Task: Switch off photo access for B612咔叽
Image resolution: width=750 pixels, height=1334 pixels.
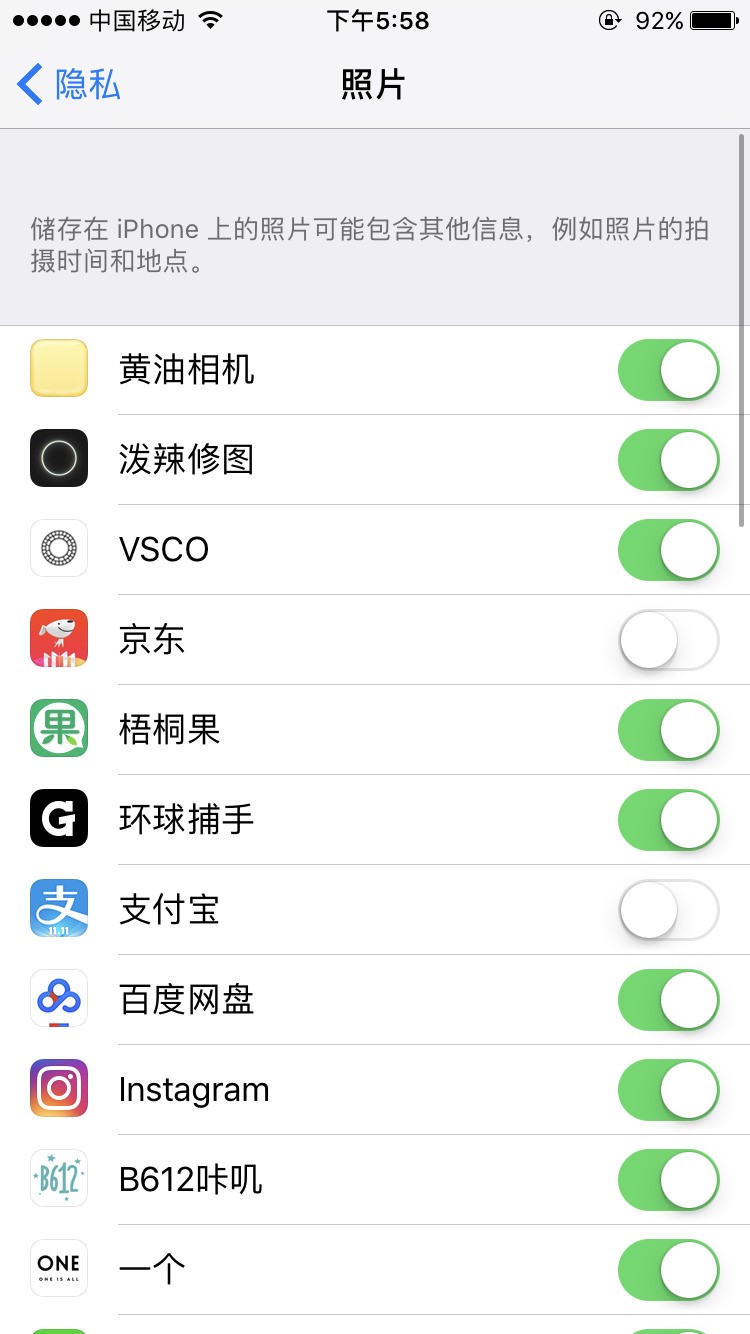Action: click(x=668, y=1180)
